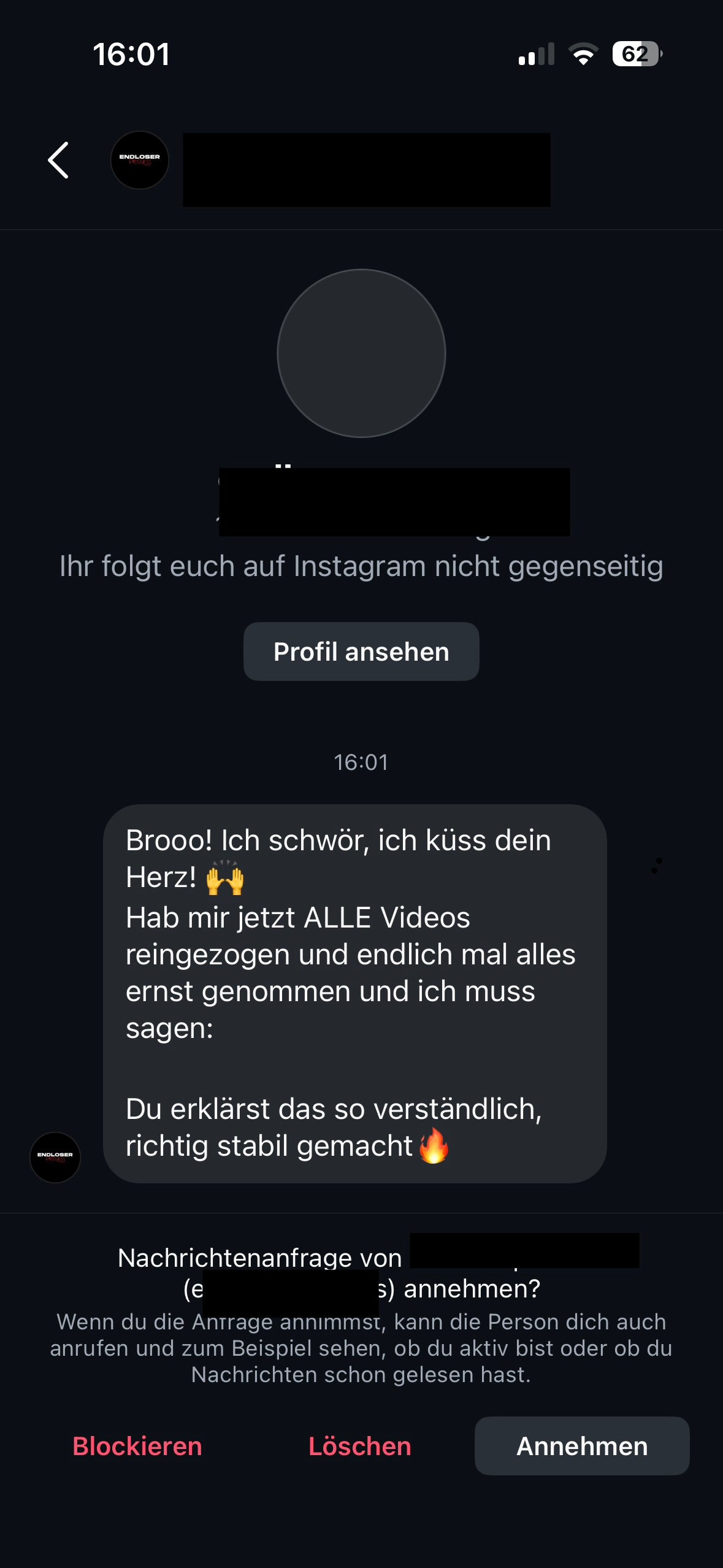Delete the message request with Löschen
This screenshot has width=723, height=1568.
click(x=360, y=1446)
